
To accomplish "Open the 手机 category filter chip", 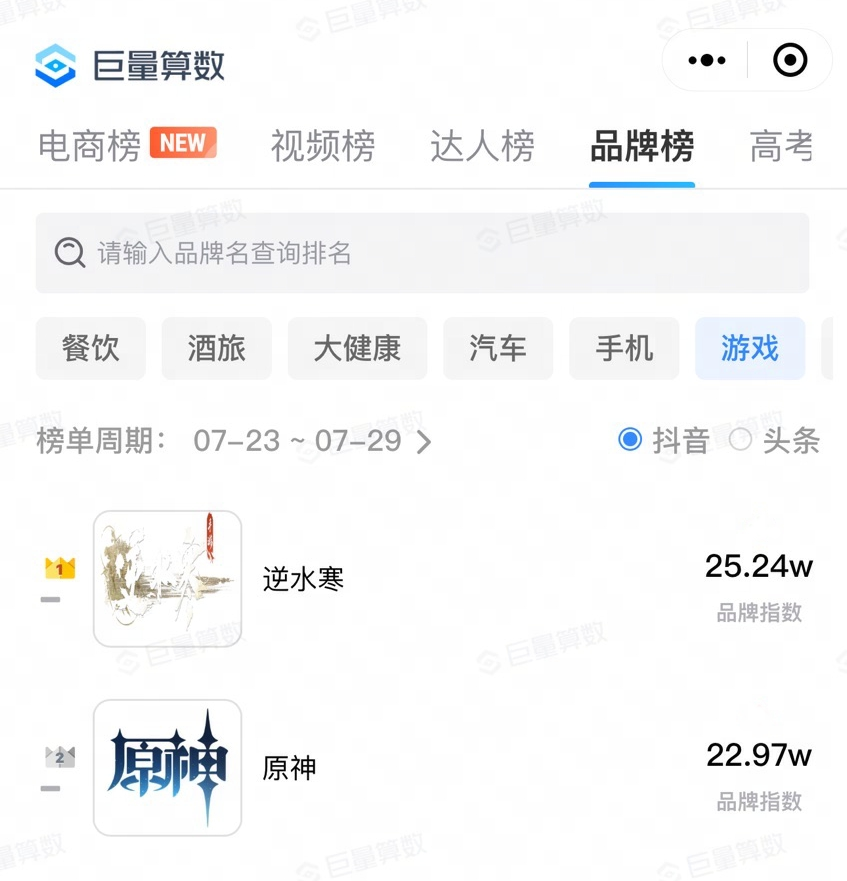I will (623, 348).
